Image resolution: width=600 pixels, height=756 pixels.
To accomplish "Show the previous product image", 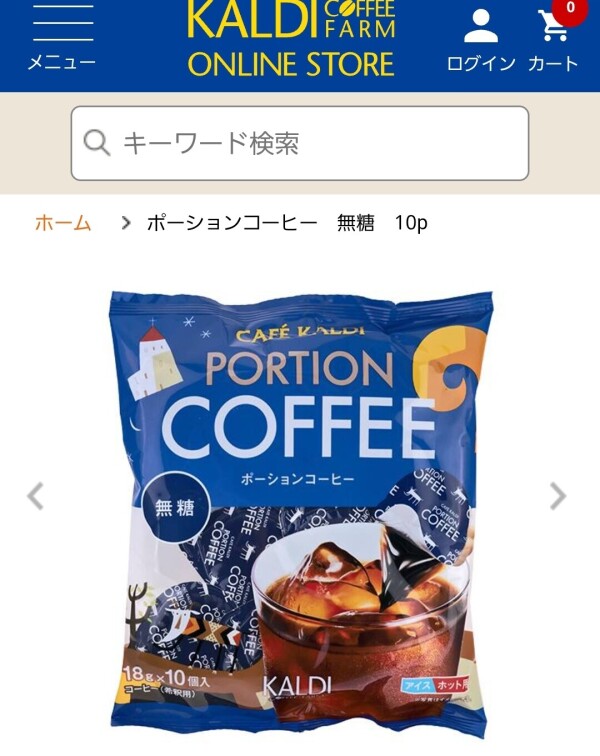I will tap(36, 495).
